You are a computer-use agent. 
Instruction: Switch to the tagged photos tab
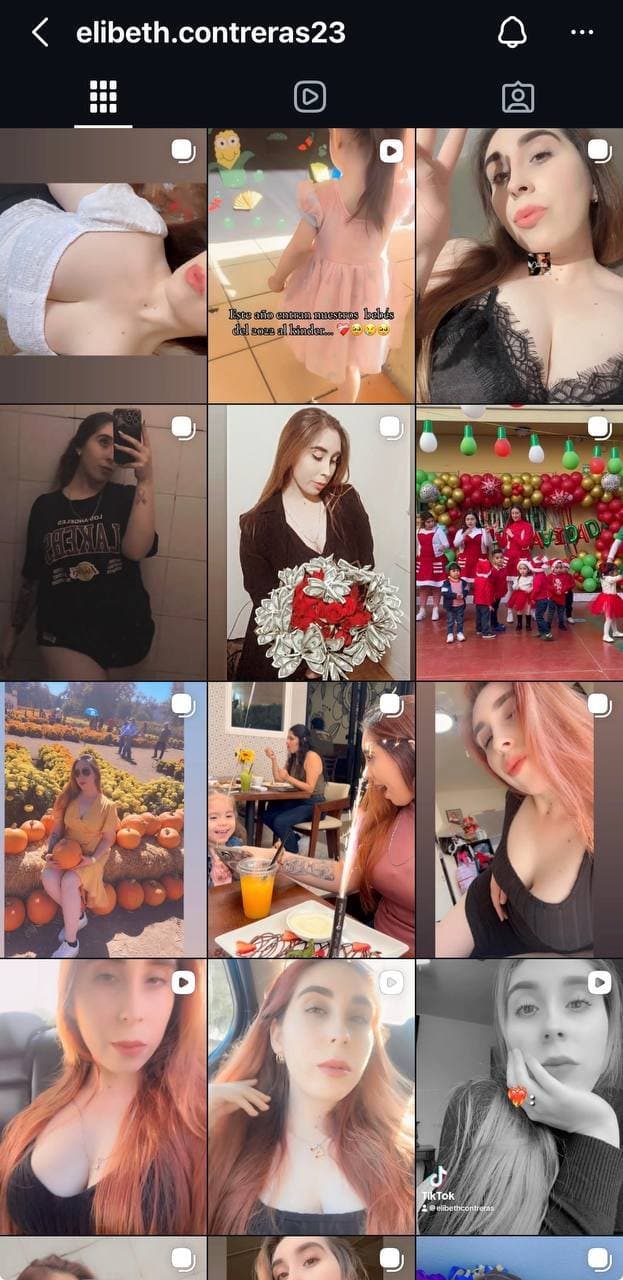pos(518,97)
